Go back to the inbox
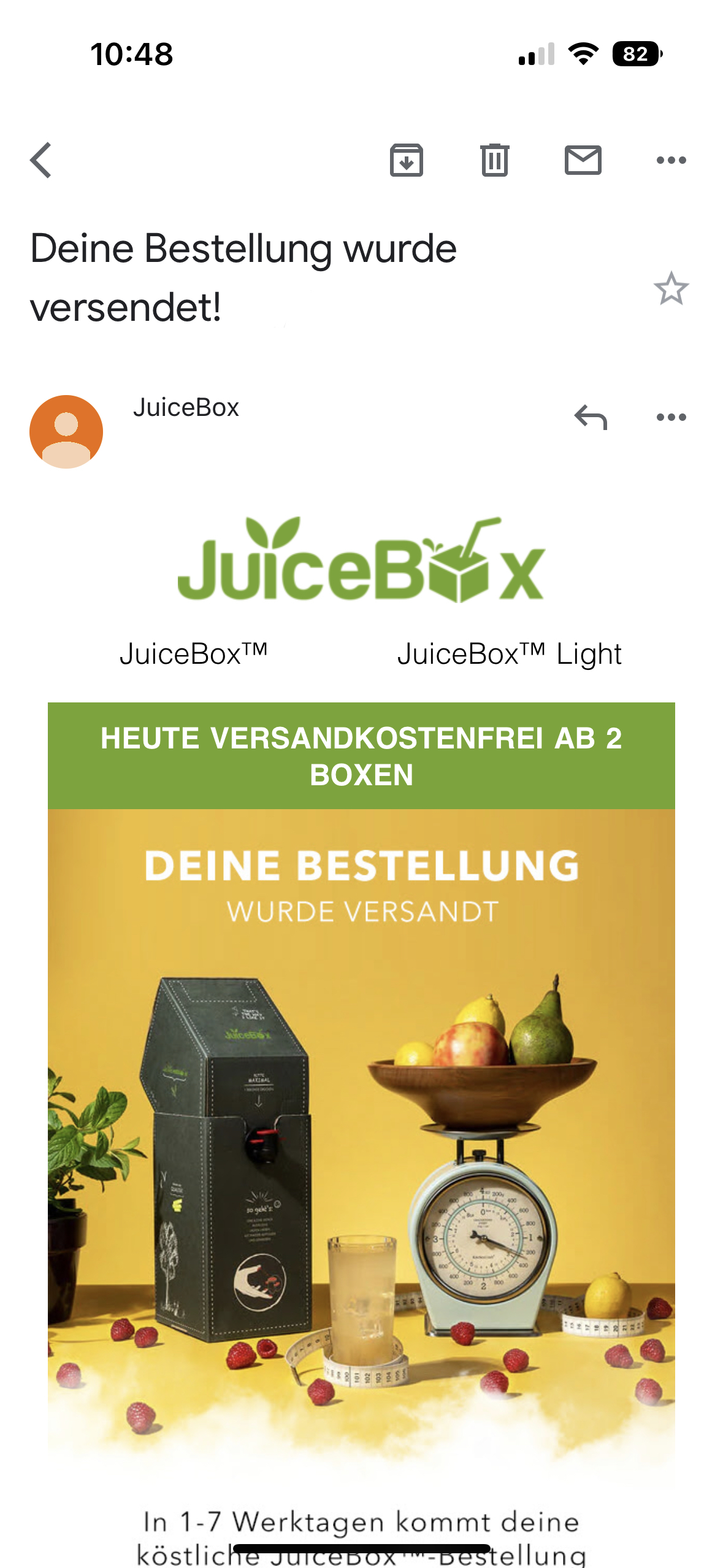 click(41, 160)
